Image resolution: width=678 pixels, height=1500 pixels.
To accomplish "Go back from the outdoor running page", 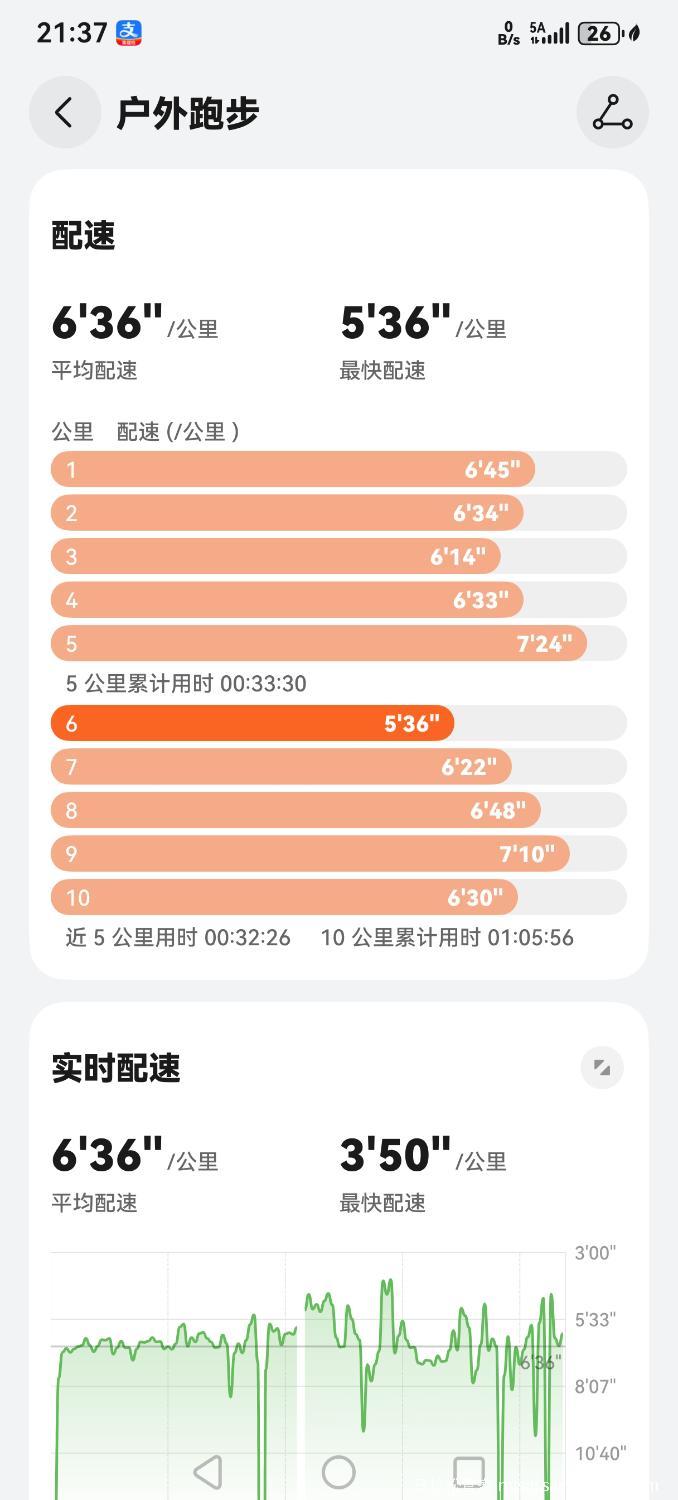I will pos(64,113).
